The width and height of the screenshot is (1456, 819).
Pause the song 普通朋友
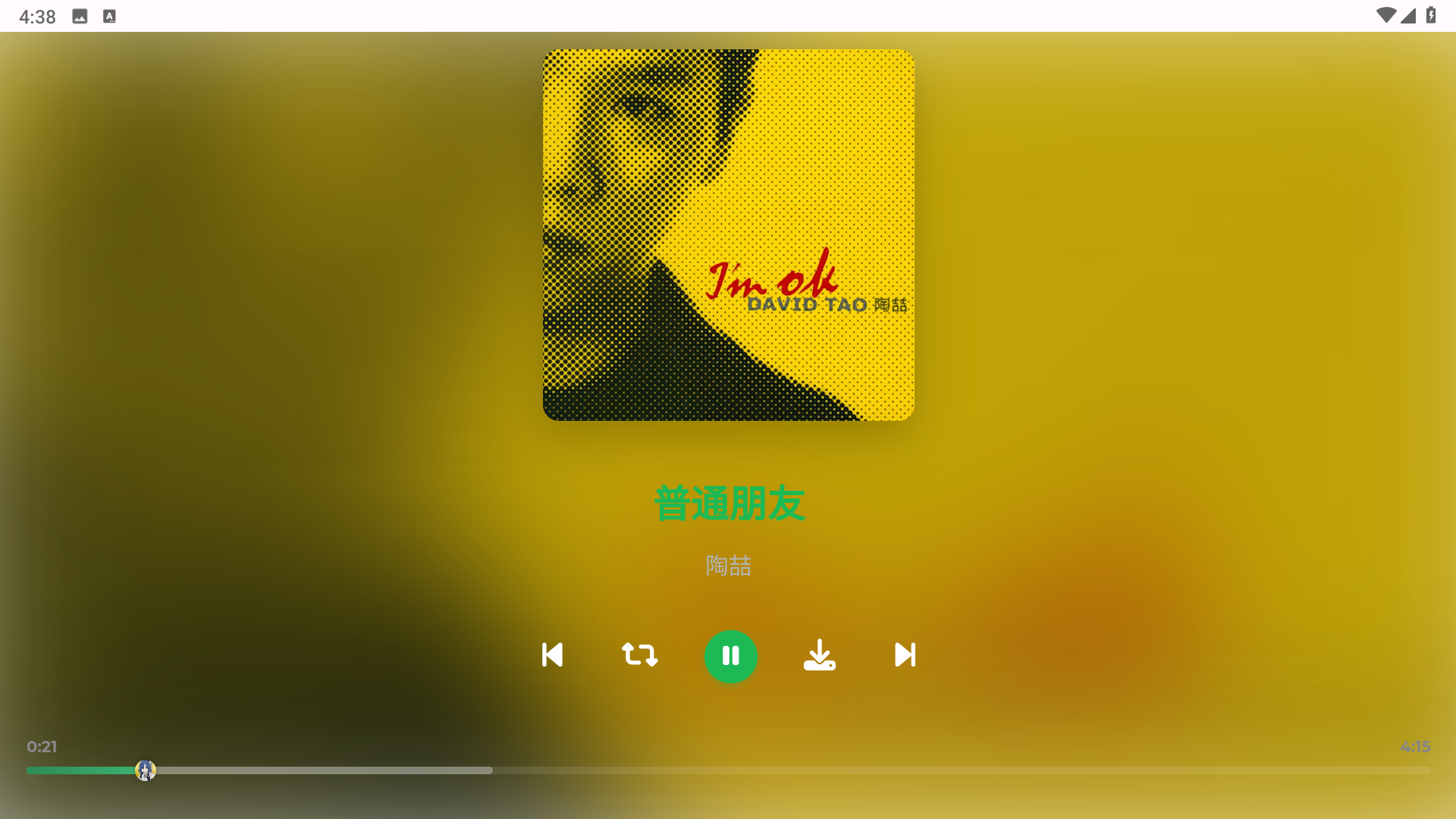pos(730,657)
